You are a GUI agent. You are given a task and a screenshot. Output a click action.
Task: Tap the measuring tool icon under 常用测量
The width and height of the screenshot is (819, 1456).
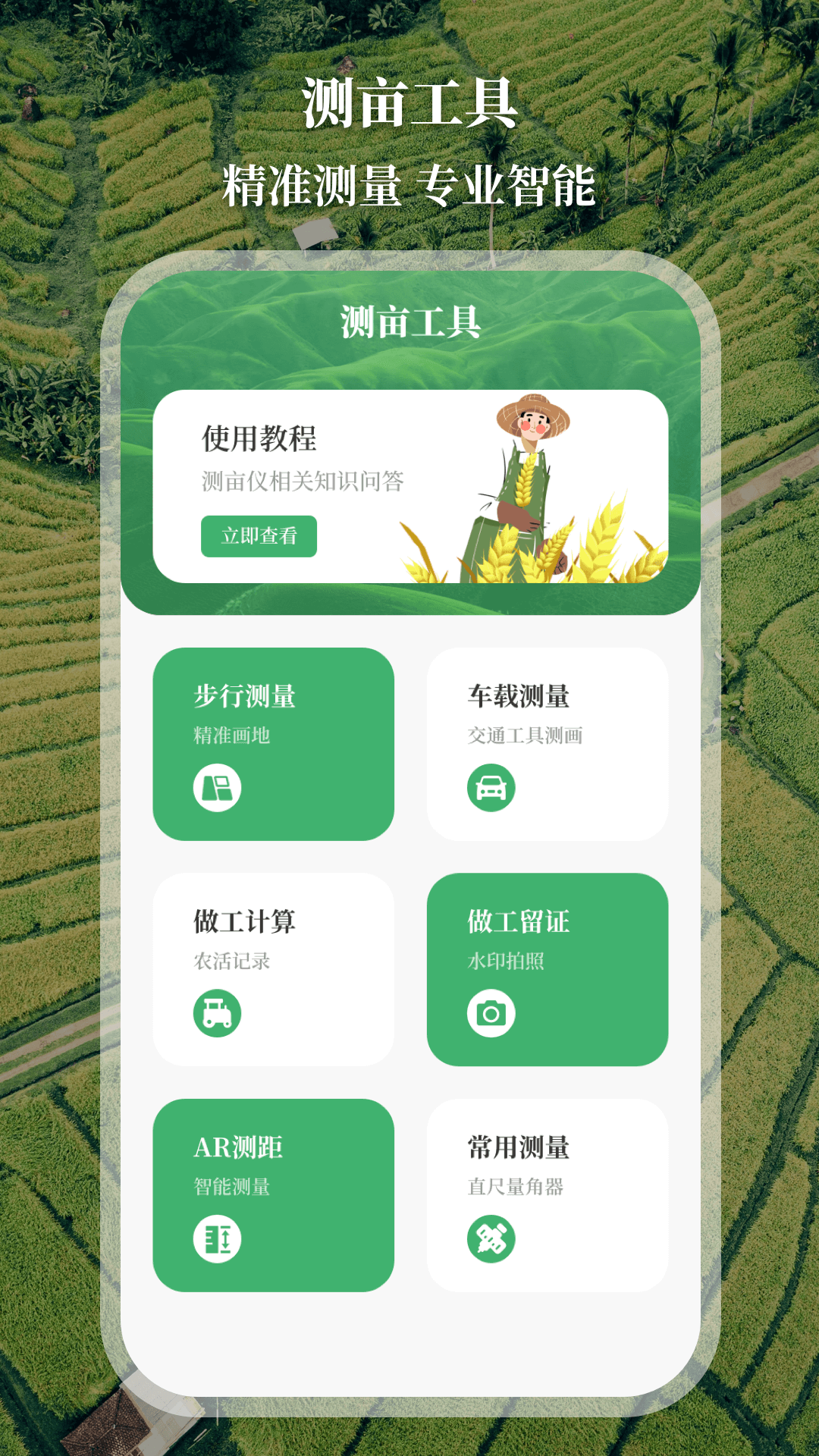point(491,1237)
